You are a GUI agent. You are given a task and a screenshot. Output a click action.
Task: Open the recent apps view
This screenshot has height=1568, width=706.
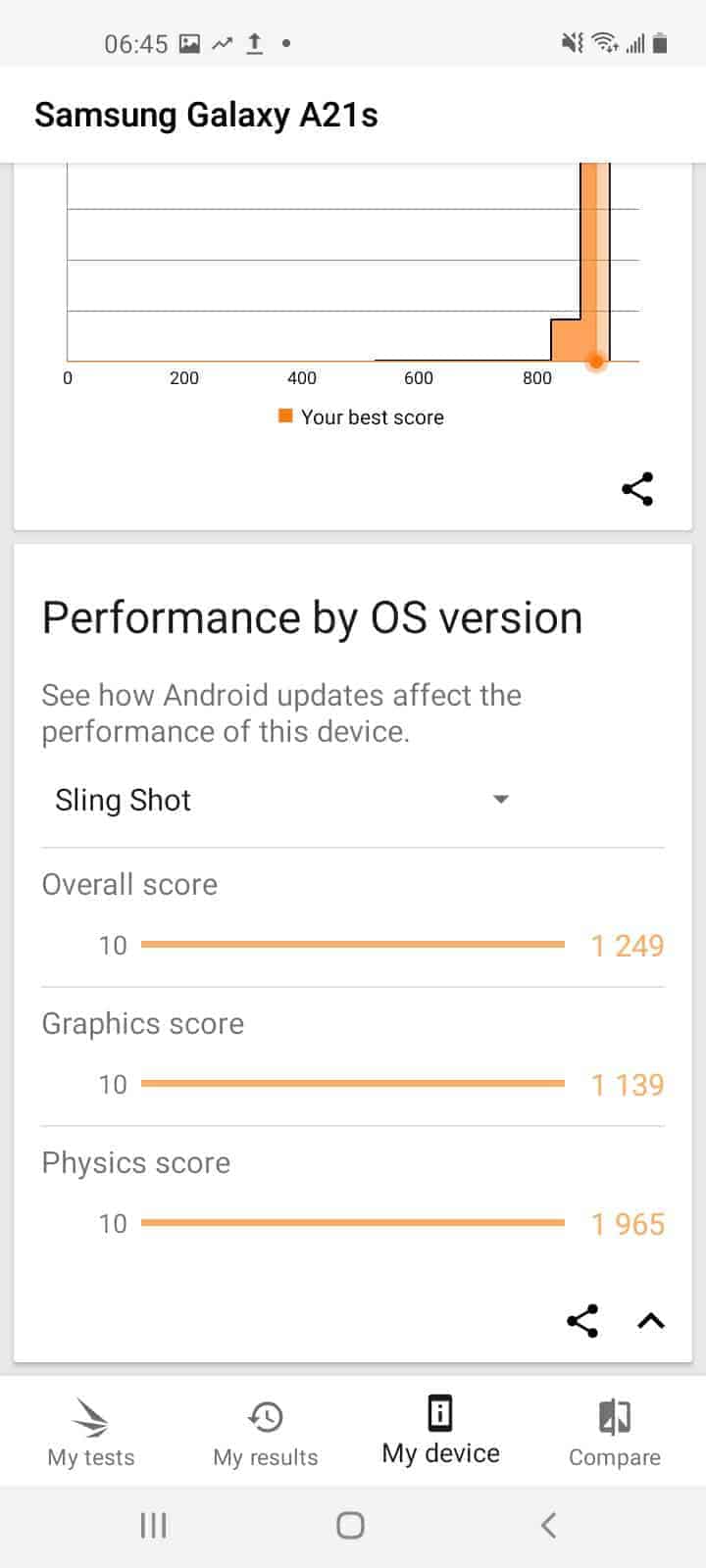[154, 1525]
